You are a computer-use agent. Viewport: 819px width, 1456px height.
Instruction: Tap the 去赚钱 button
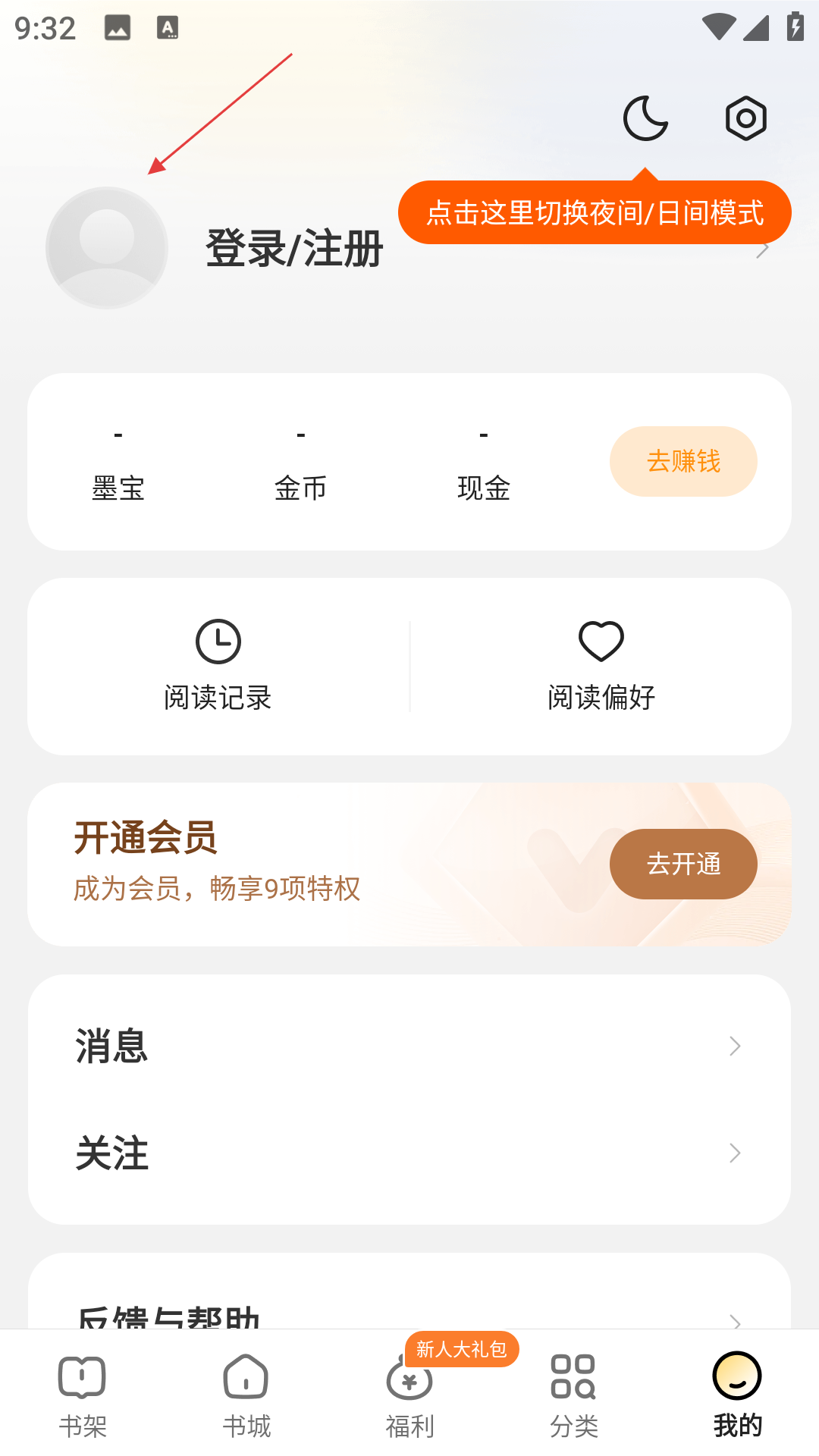click(x=683, y=461)
